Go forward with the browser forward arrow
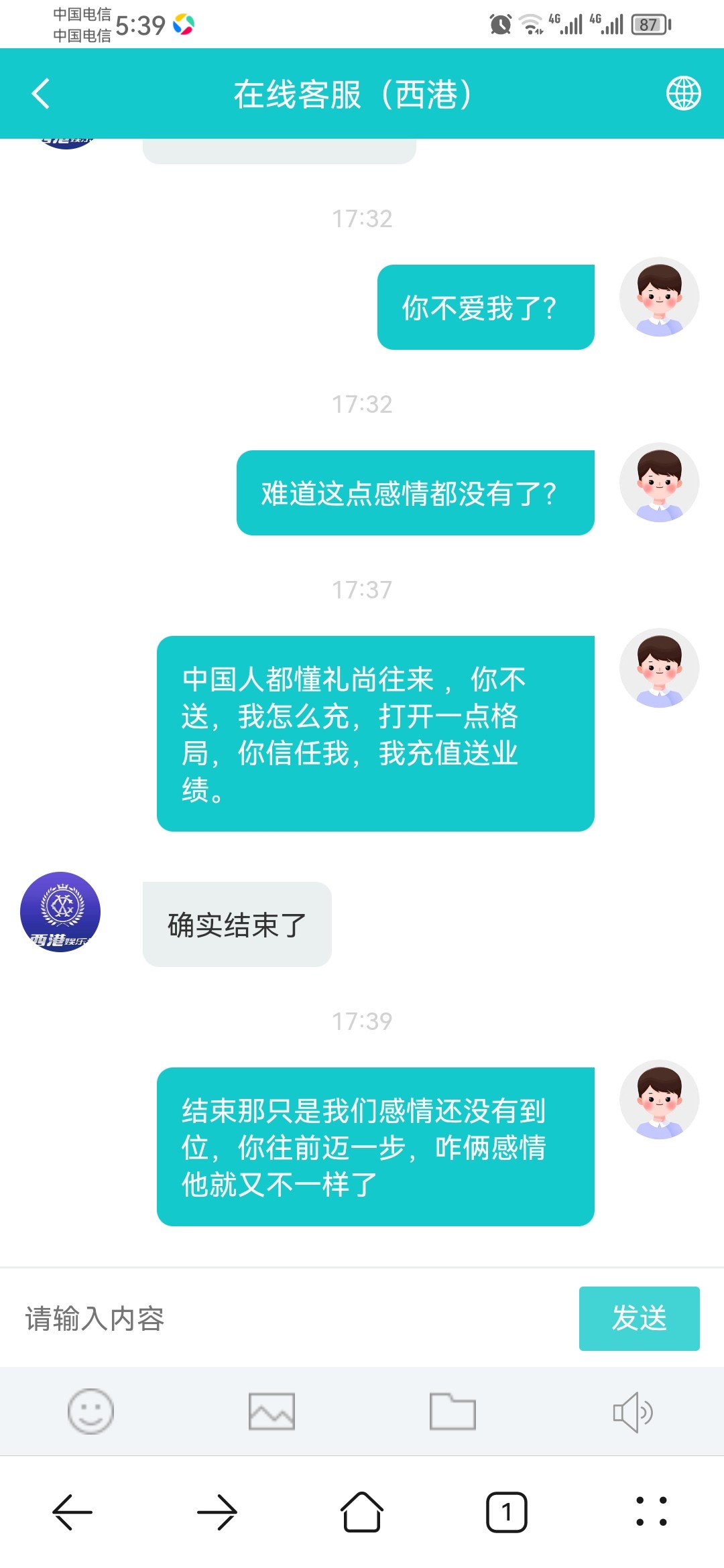 click(x=217, y=1512)
